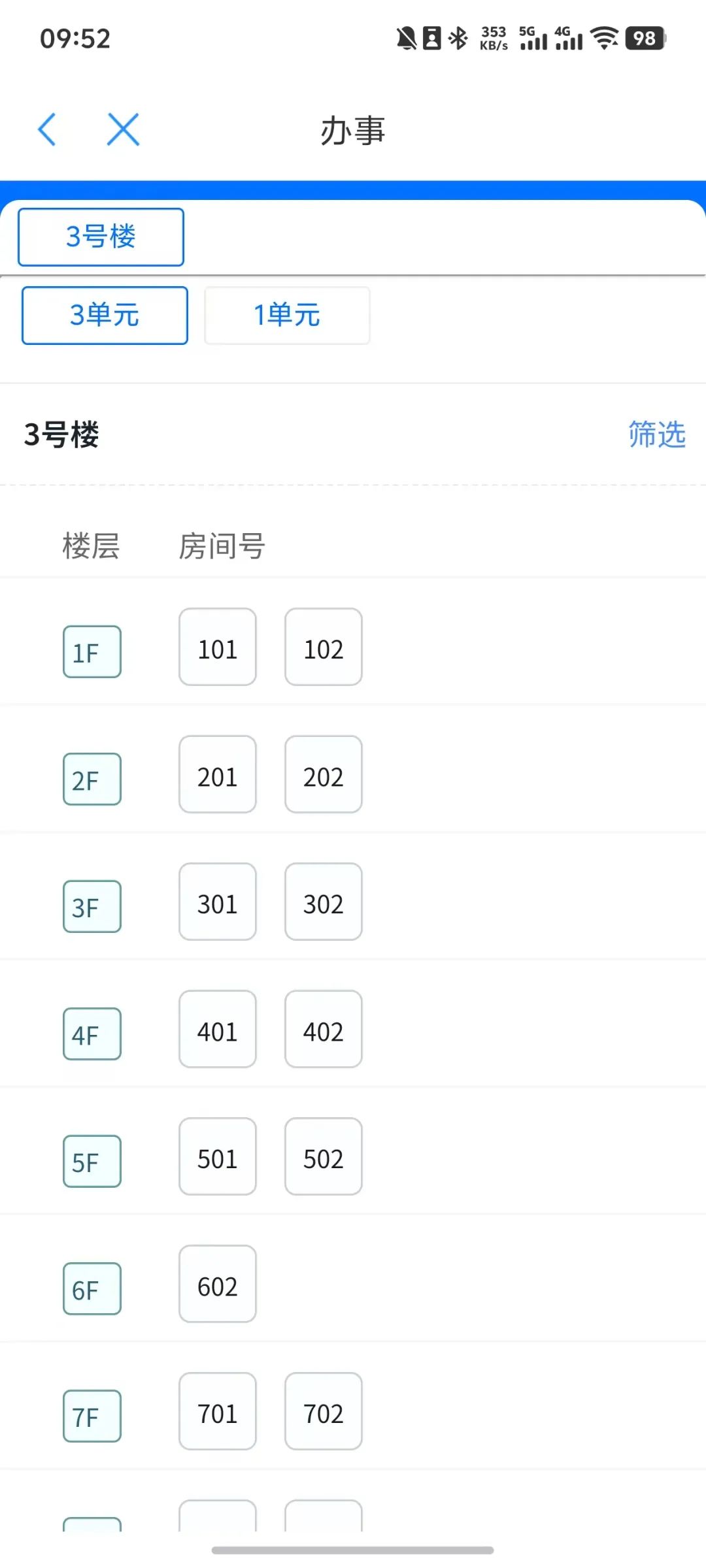706x1568 pixels.
Task: Go back using the left arrow
Action: coord(47,129)
